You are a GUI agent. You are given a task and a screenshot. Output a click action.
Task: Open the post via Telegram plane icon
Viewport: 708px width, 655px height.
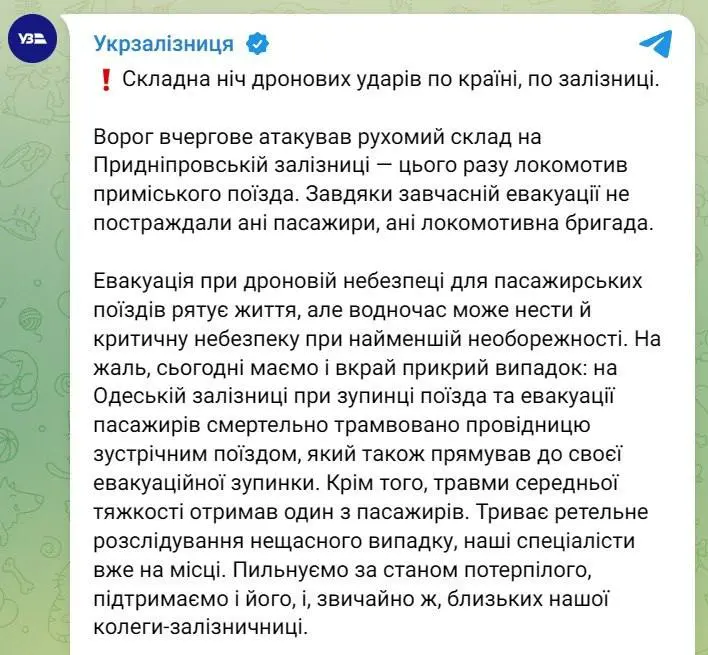tap(654, 45)
